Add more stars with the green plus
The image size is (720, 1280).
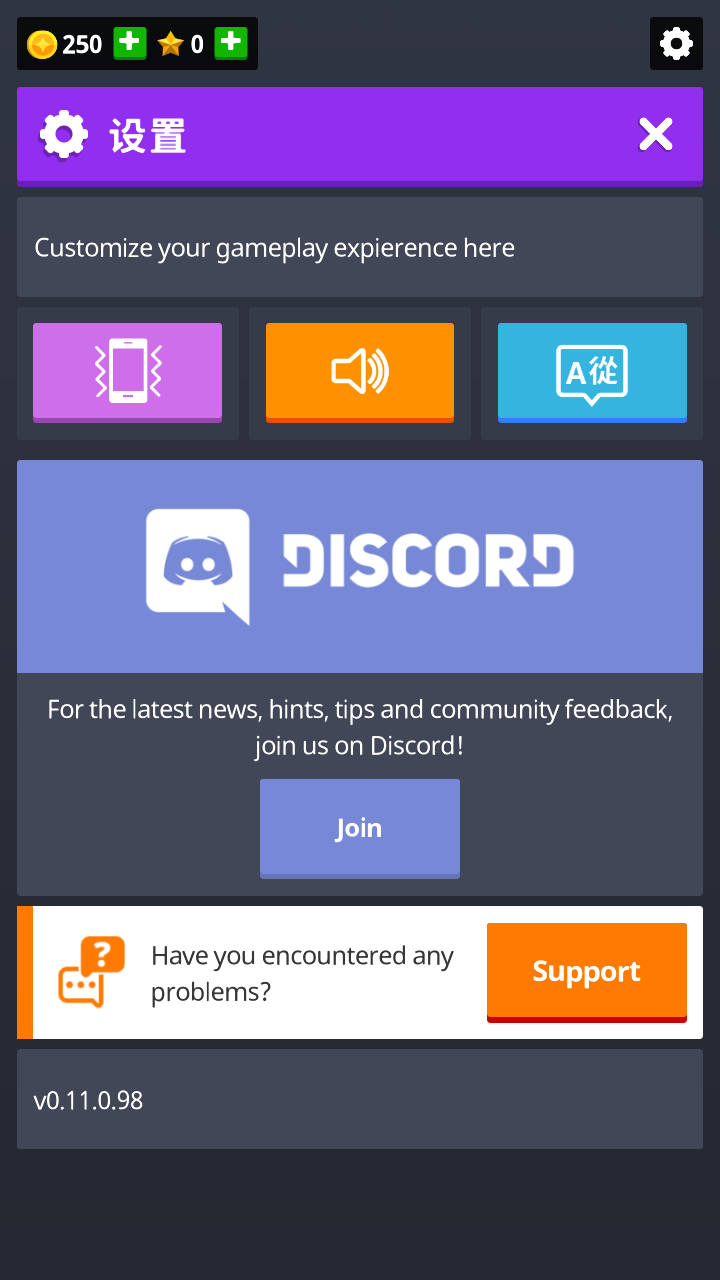[231, 43]
